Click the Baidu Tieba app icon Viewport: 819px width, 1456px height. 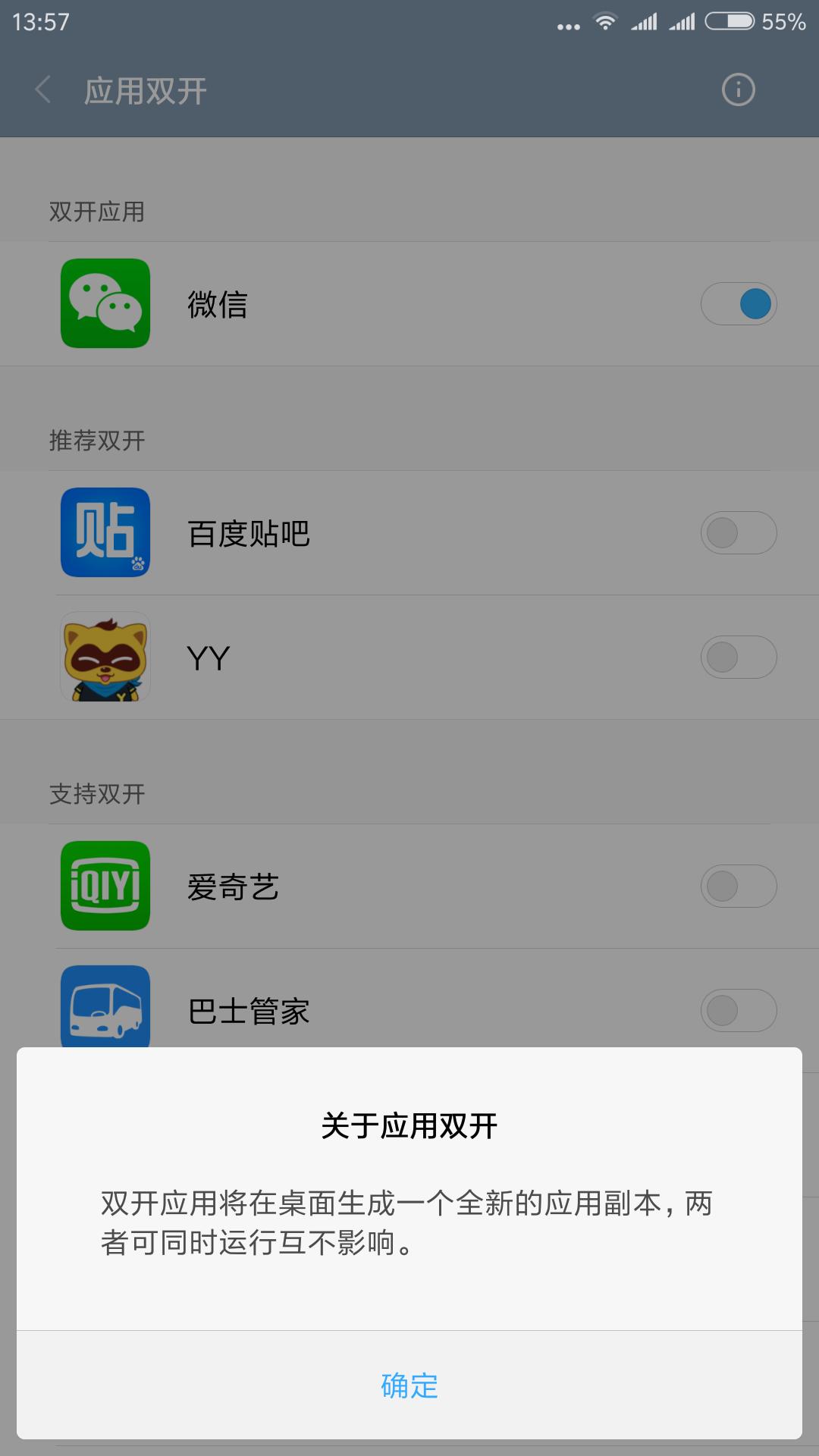coord(105,532)
